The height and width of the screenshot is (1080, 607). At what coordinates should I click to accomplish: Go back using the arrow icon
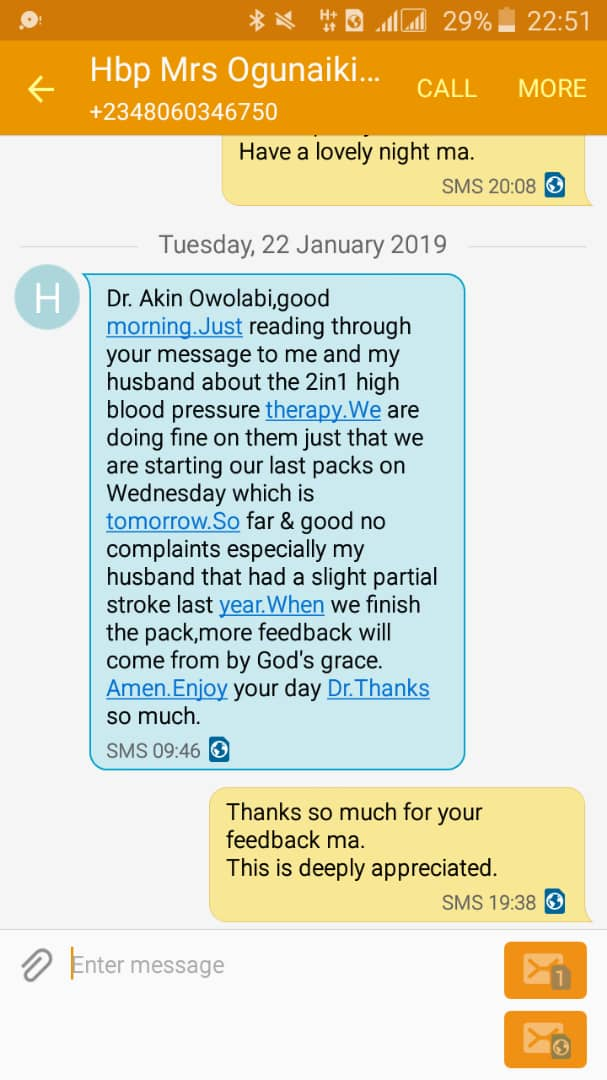point(41,89)
